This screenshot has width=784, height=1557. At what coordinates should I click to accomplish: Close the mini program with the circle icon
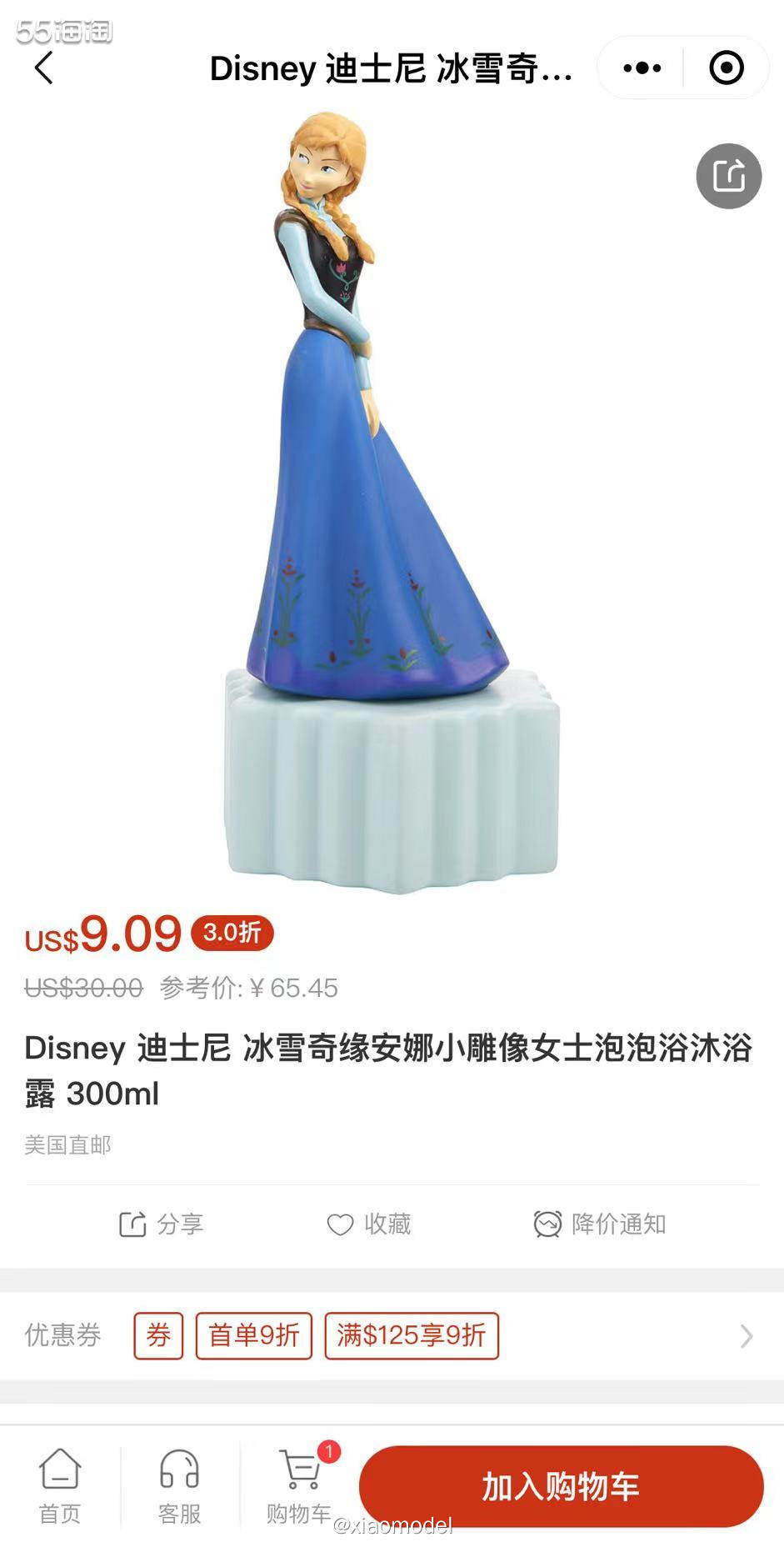point(726,68)
